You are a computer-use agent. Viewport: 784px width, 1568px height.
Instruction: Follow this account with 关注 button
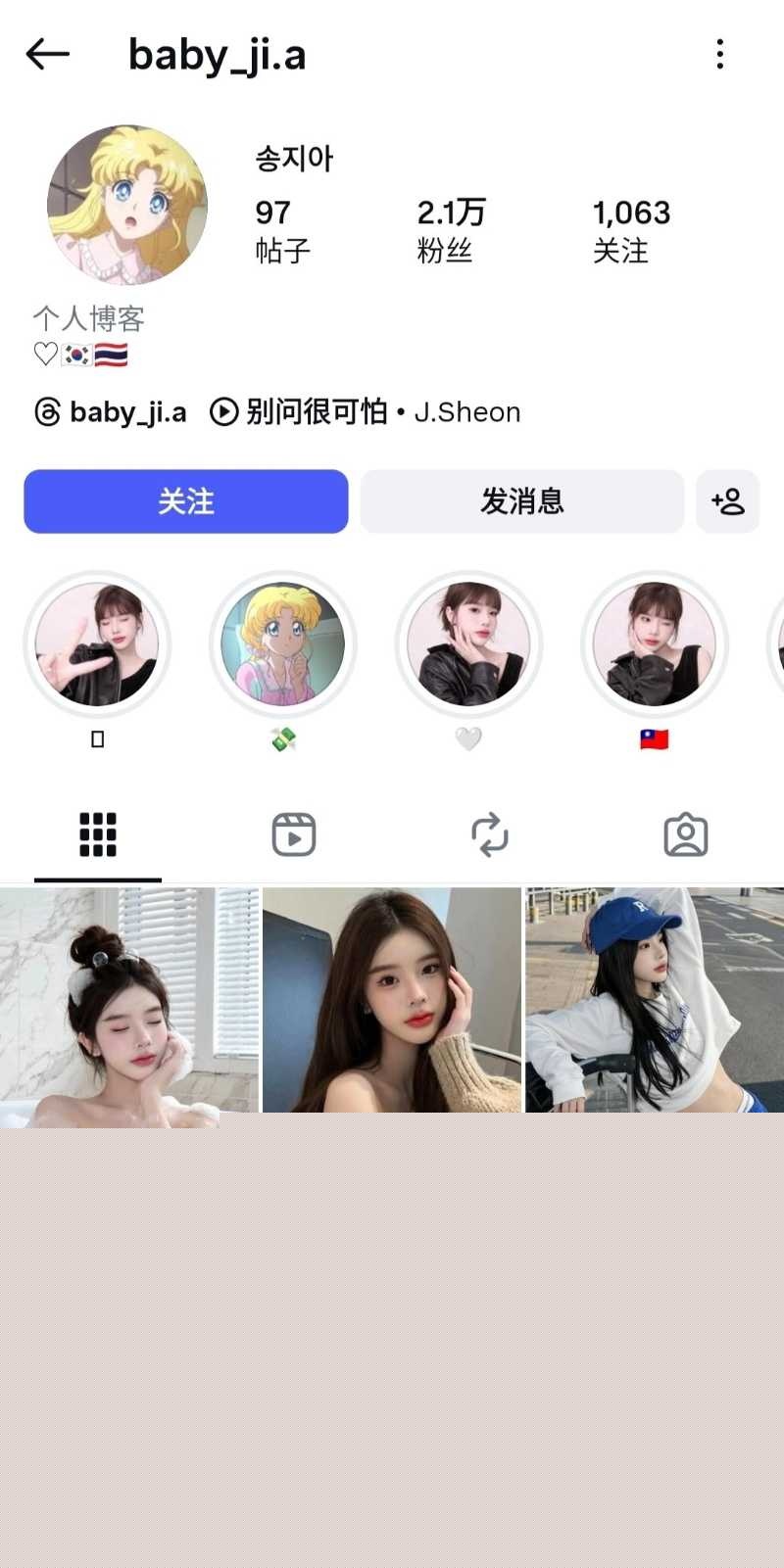coord(186,501)
